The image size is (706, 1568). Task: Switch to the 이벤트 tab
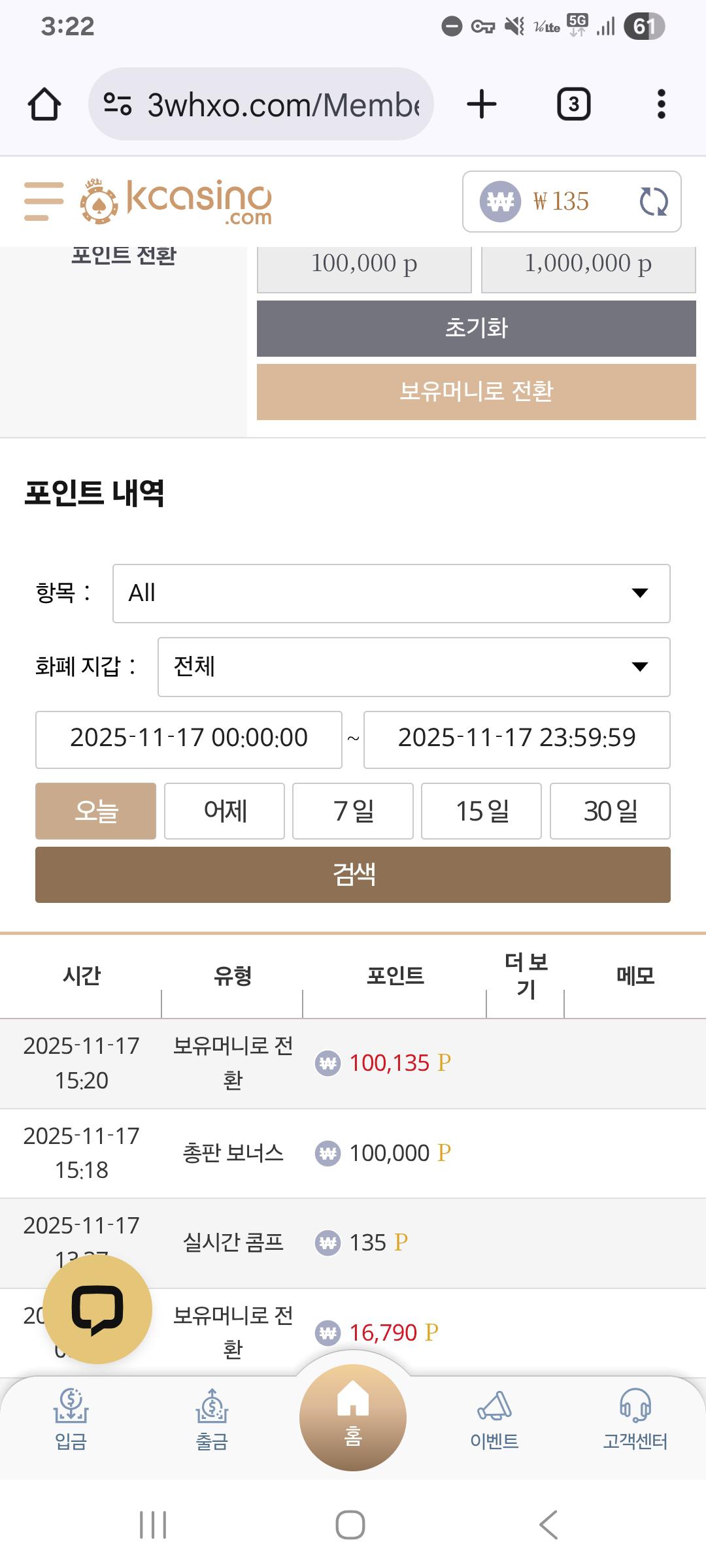tap(494, 1419)
